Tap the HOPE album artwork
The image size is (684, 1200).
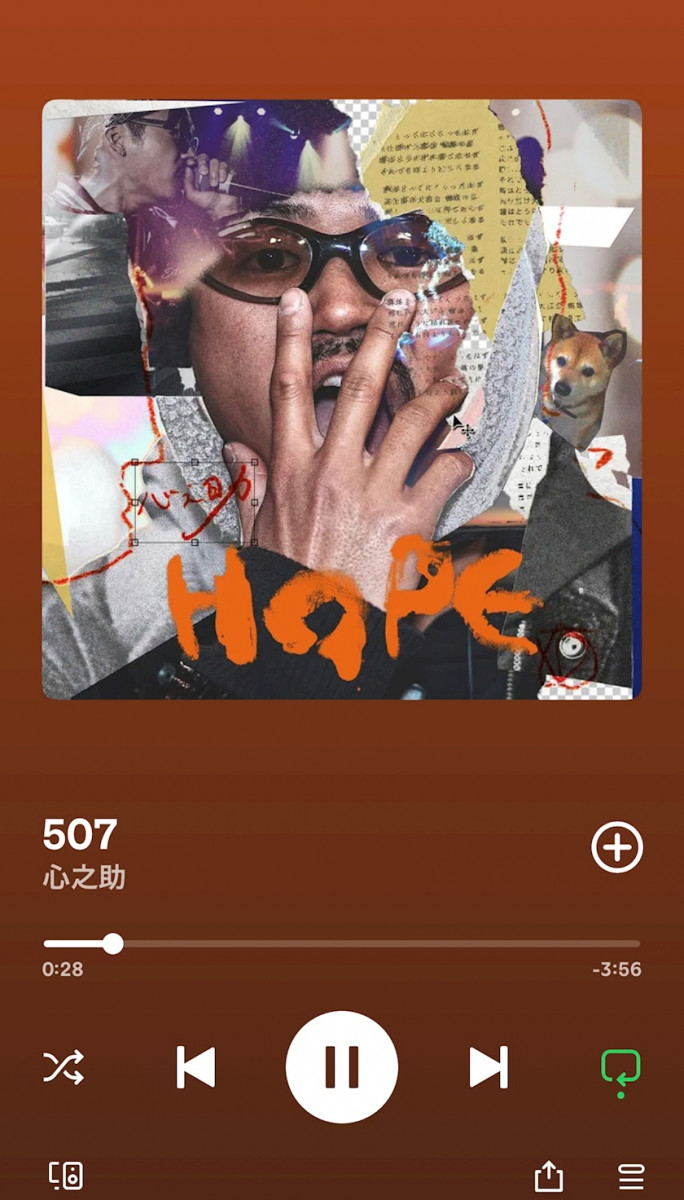pyautogui.click(x=341, y=399)
